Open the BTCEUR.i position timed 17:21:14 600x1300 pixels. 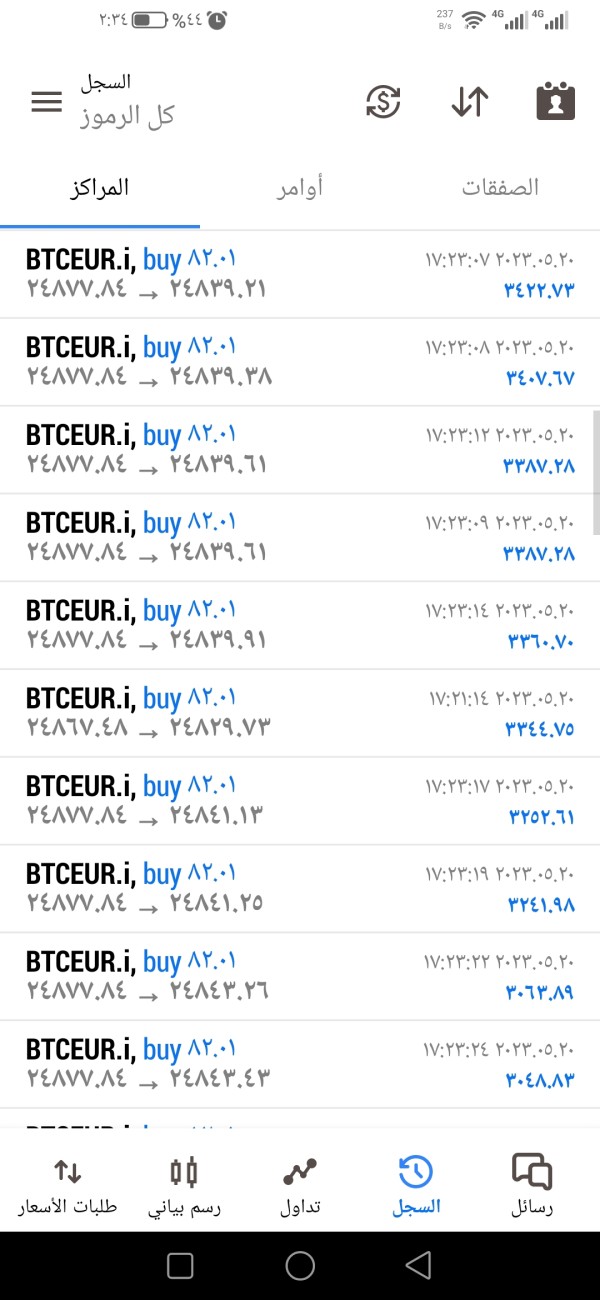[x=300, y=714]
